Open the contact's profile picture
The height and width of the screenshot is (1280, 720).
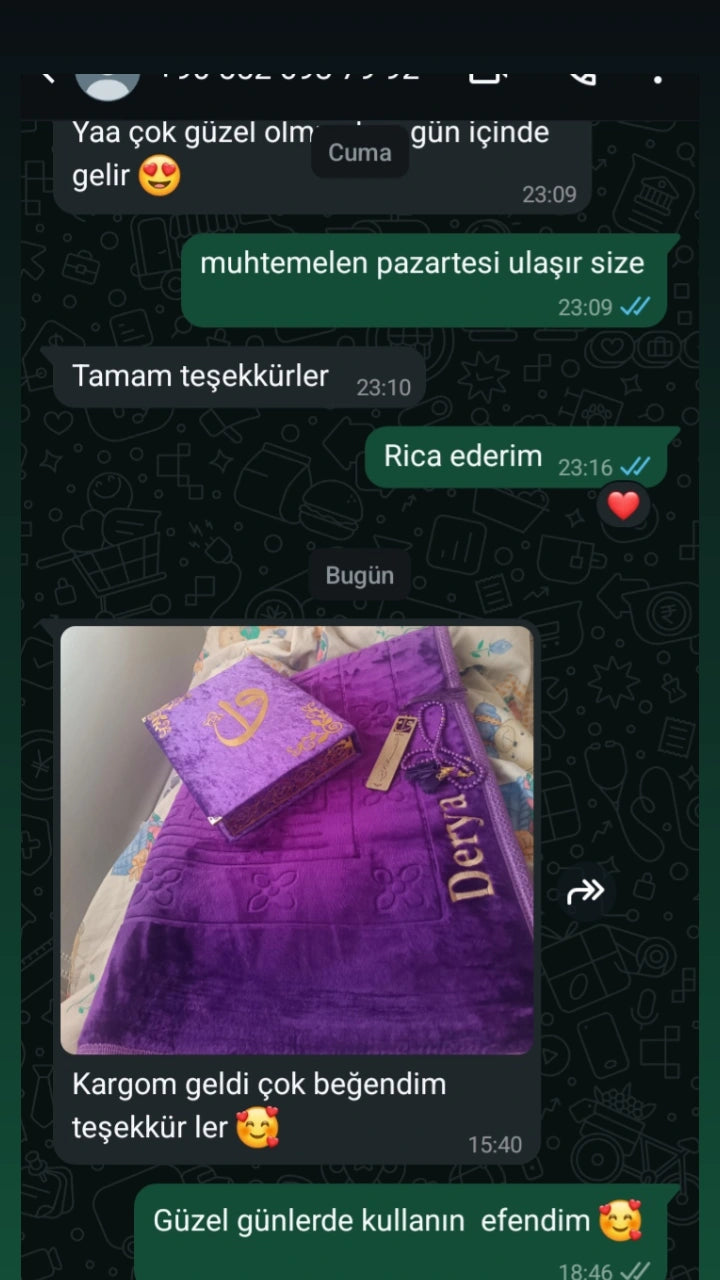108,80
